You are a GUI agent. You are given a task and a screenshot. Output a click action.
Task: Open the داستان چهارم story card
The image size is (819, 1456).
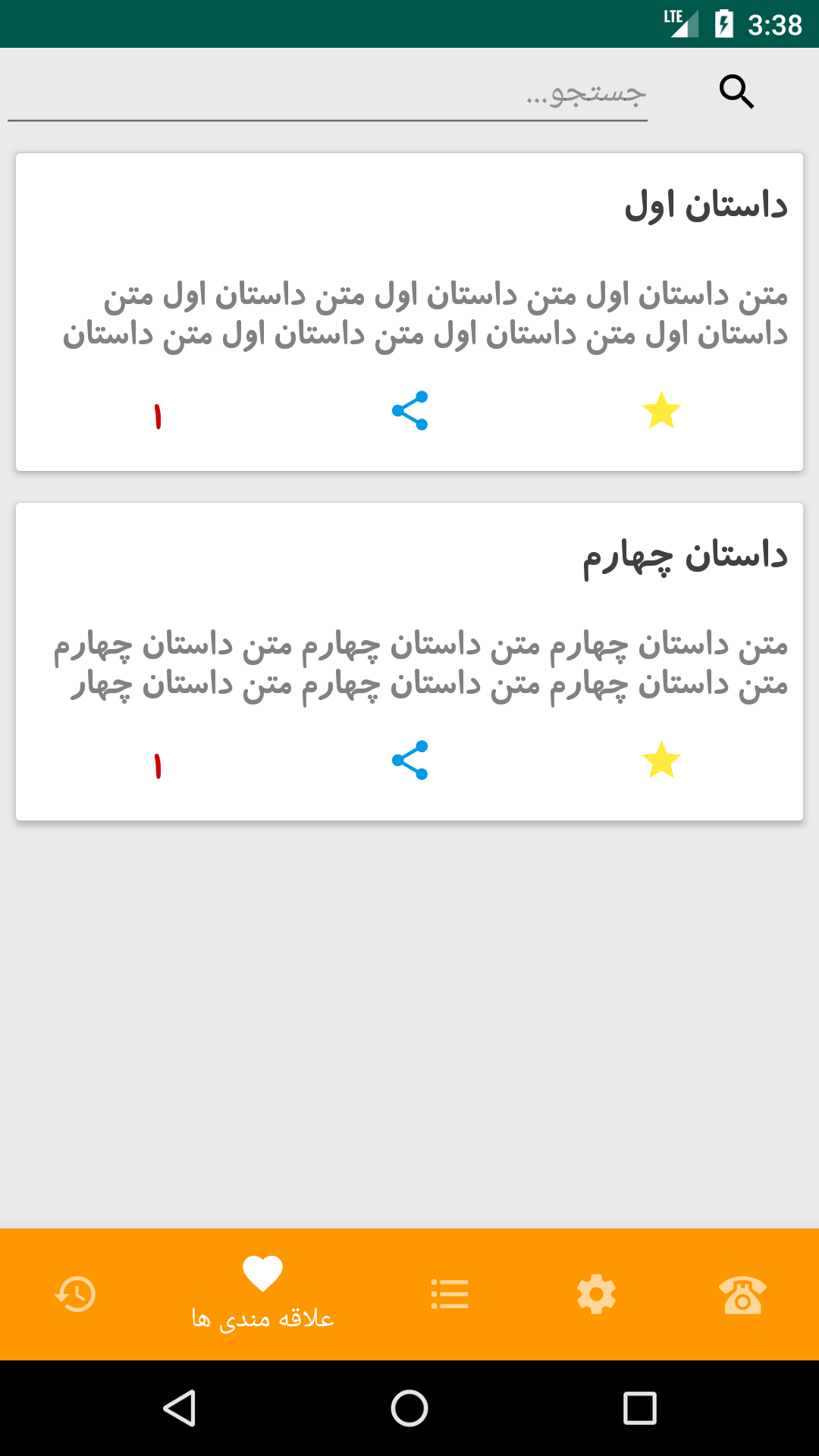(409, 622)
